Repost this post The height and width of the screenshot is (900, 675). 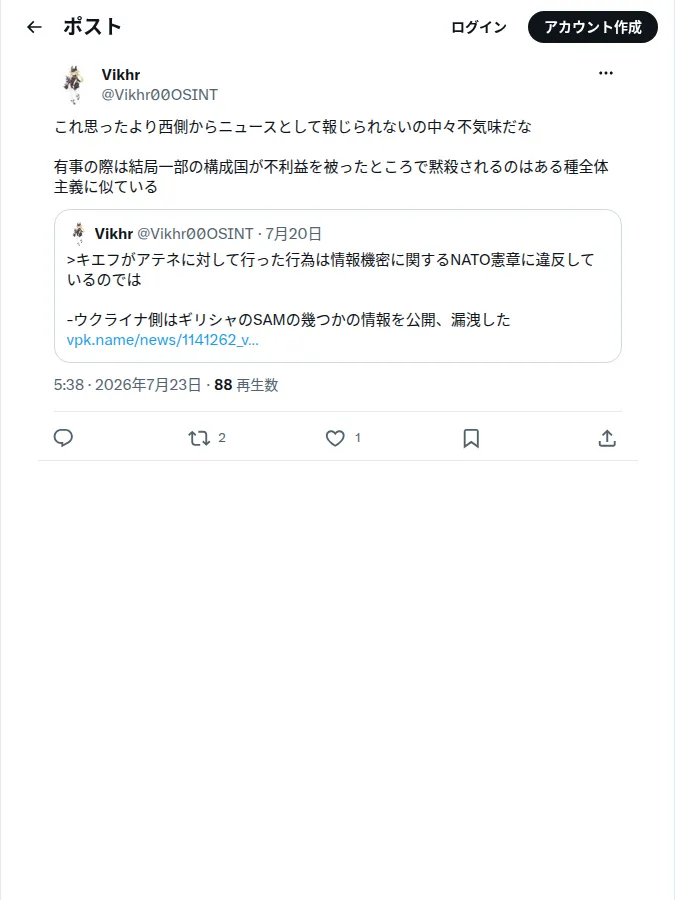(200, 439)
